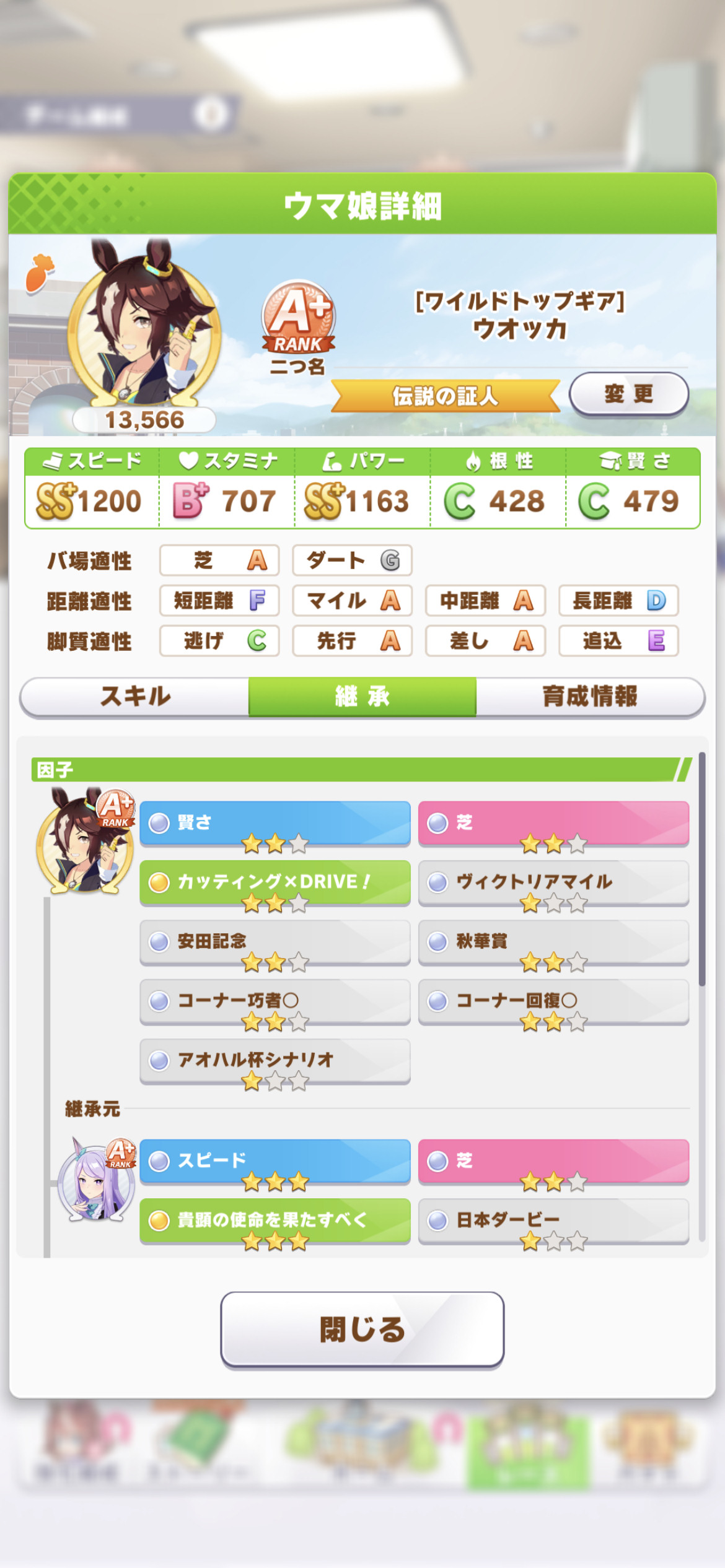Viewport: 725px width, 1568px height.
Task: Tap the ヴィクトリアマイル factor
Action: pos(553,883)
